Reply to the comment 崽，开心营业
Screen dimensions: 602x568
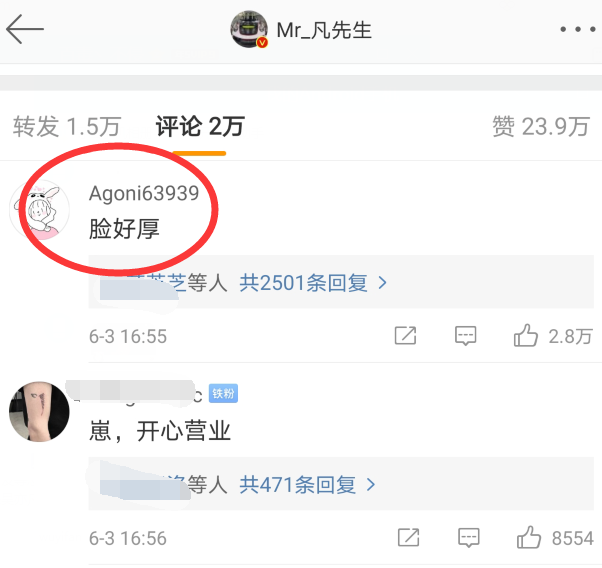[465, 538]
